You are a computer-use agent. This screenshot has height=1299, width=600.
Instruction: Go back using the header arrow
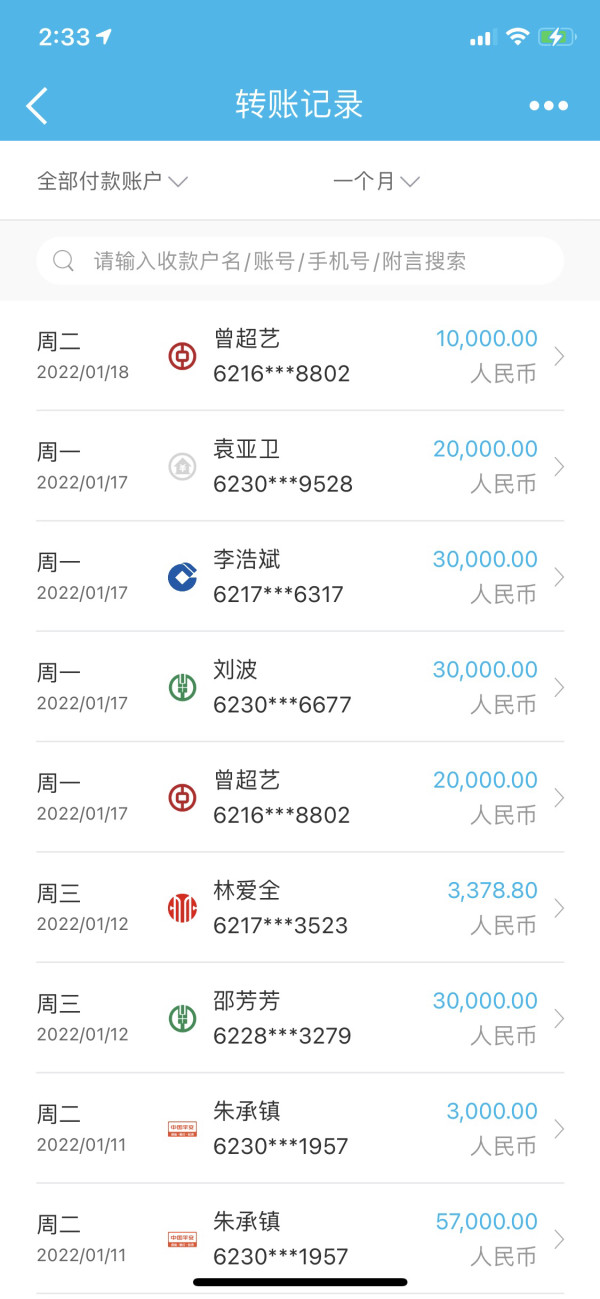[37, 105]
